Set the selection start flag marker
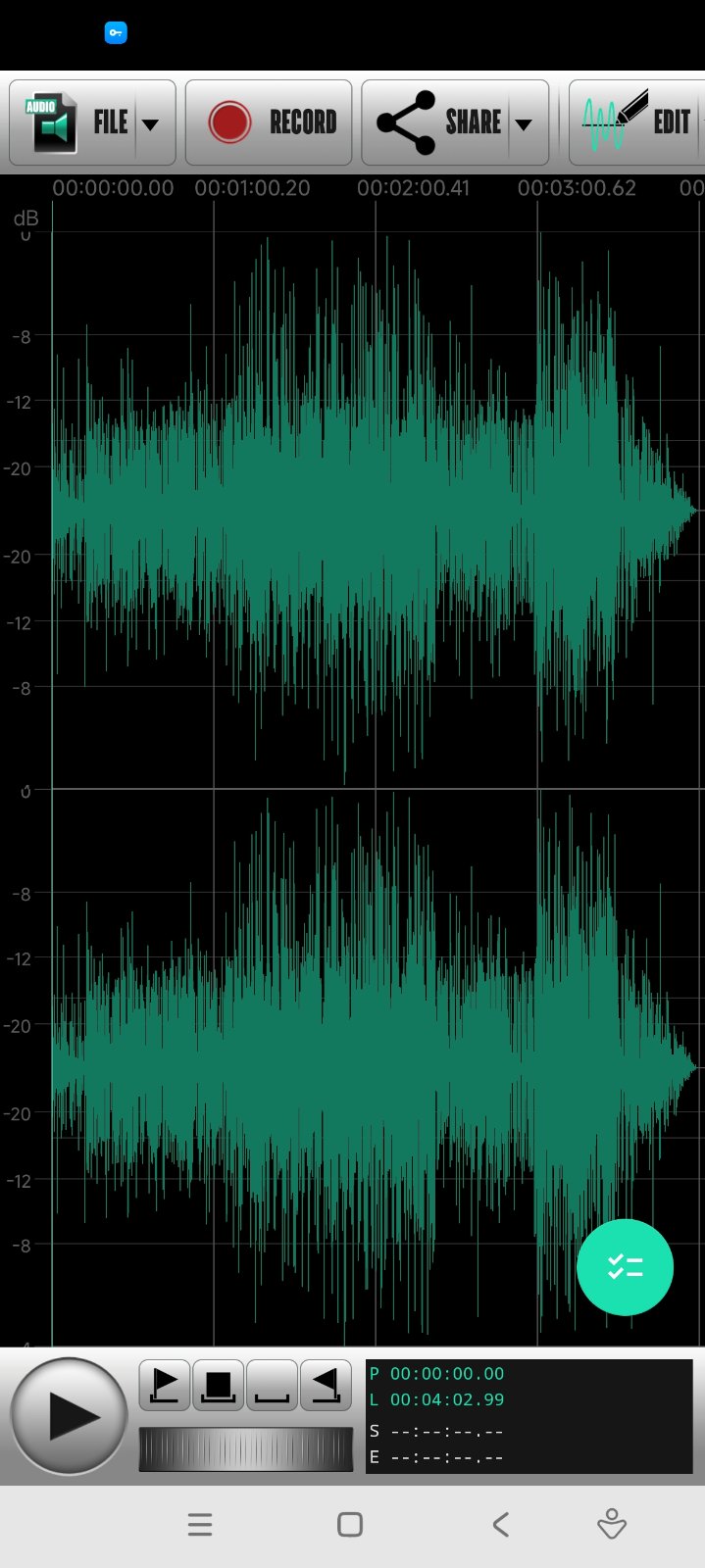Screen dimensions: 705x1568 pos(165,1385)
